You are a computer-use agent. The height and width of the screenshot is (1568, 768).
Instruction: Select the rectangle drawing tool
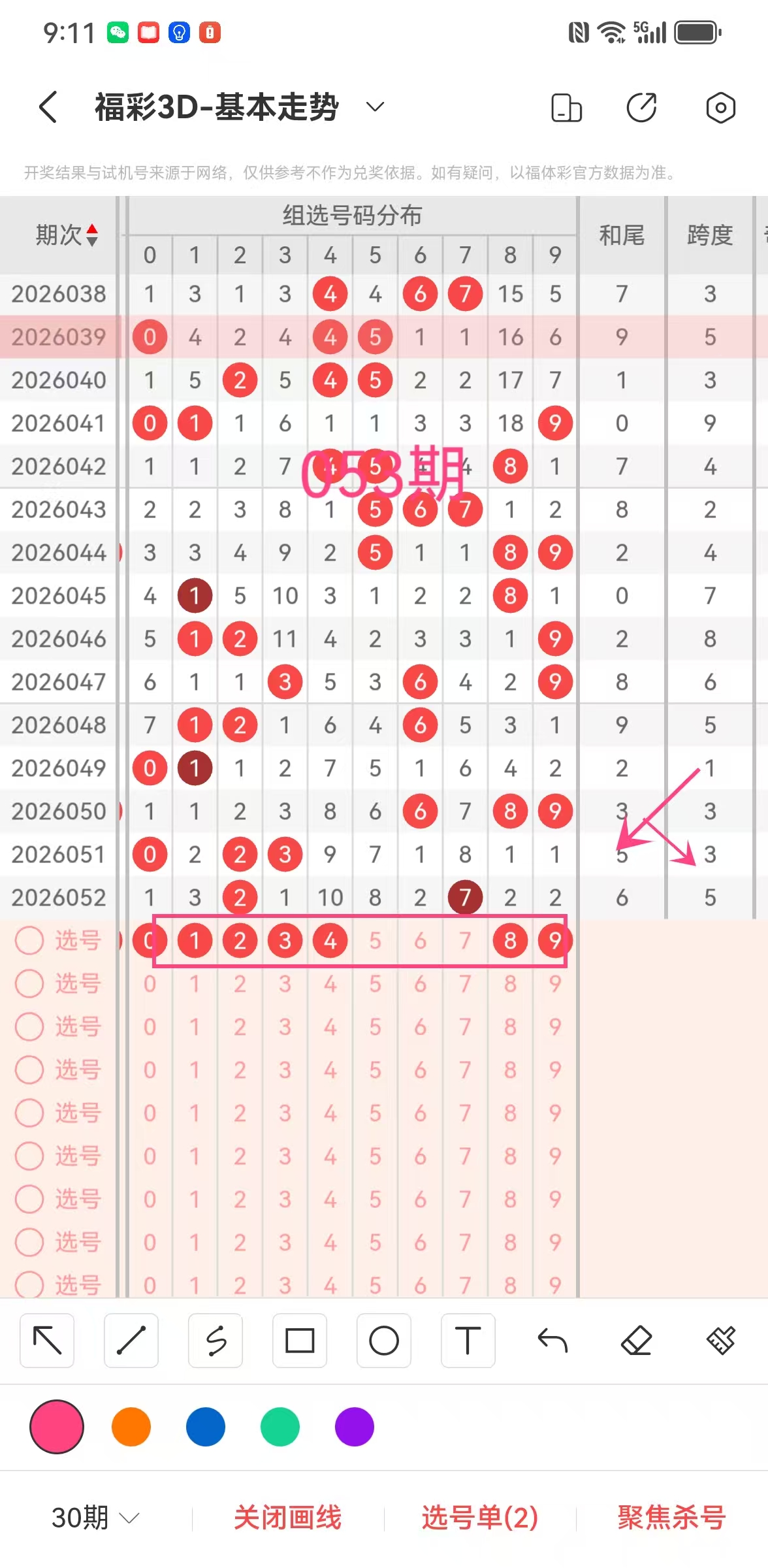(x=300, y=1341)
